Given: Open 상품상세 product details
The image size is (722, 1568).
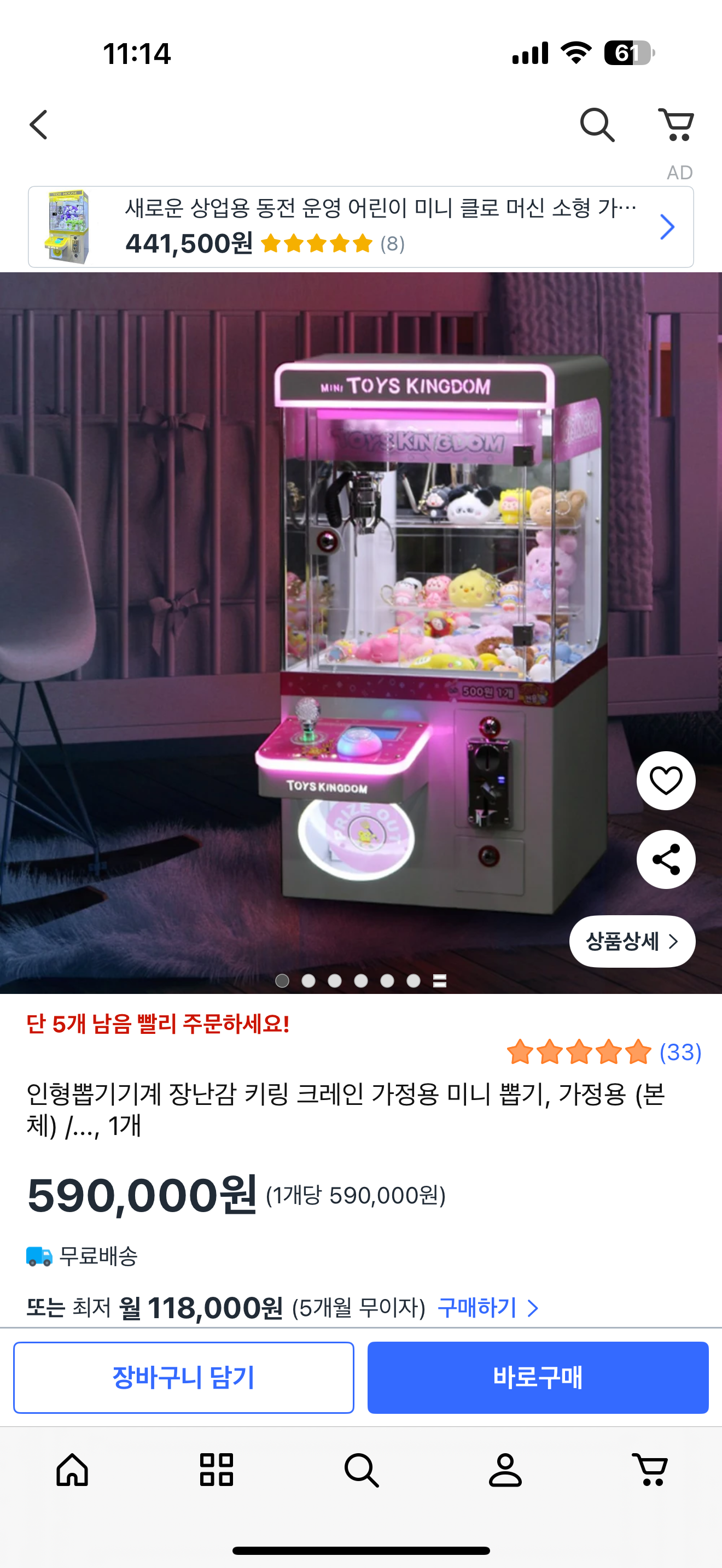Looking at the screenshot, I should click(632, 941).
